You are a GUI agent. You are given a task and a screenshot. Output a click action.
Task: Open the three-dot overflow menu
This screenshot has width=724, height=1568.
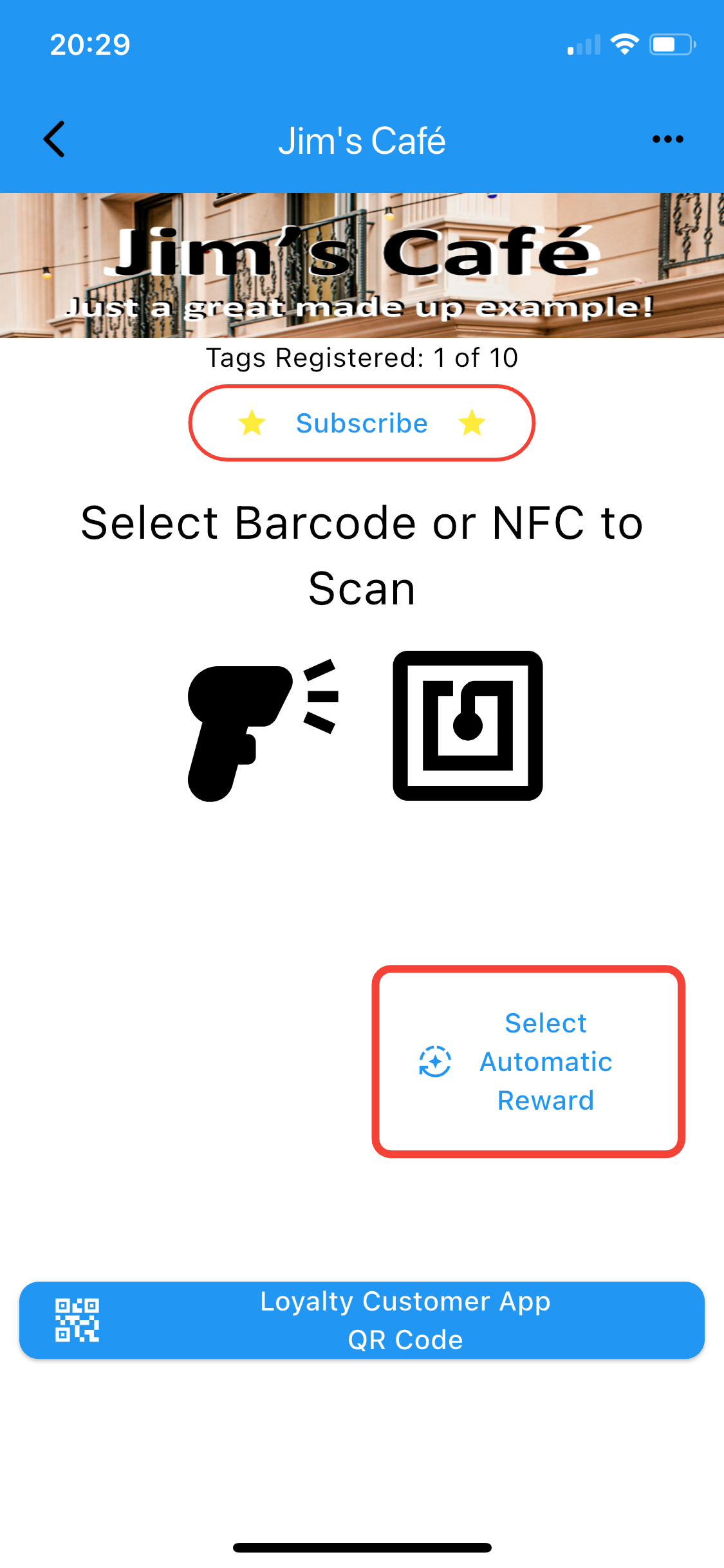pos(667,139)
